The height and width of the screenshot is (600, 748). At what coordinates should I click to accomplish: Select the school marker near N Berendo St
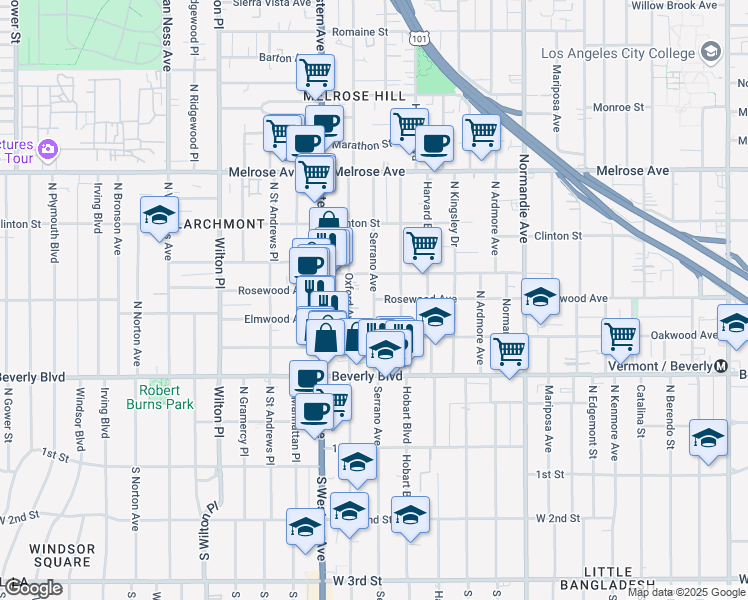pyautogui.click(x=709, y=437)
